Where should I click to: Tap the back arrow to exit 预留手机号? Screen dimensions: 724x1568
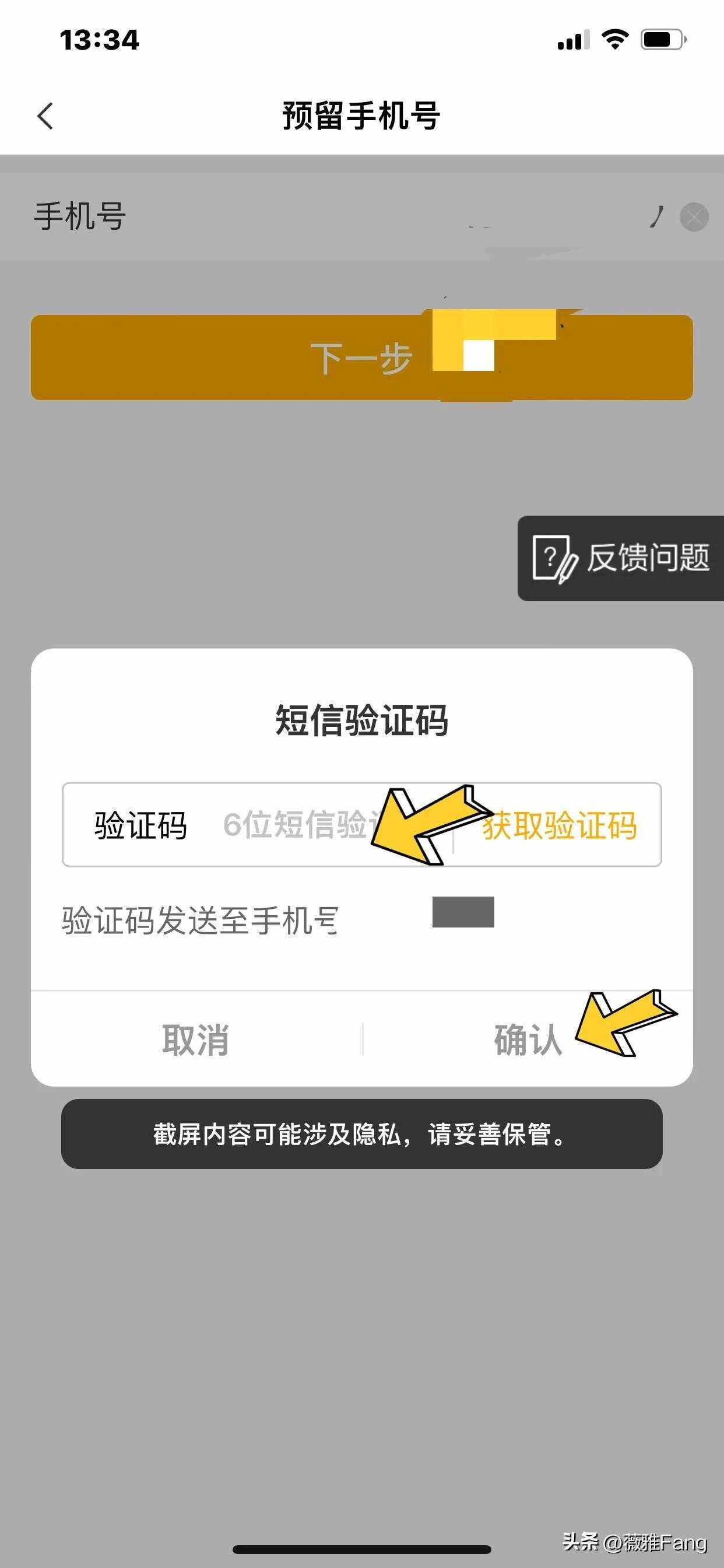[45, 116]
